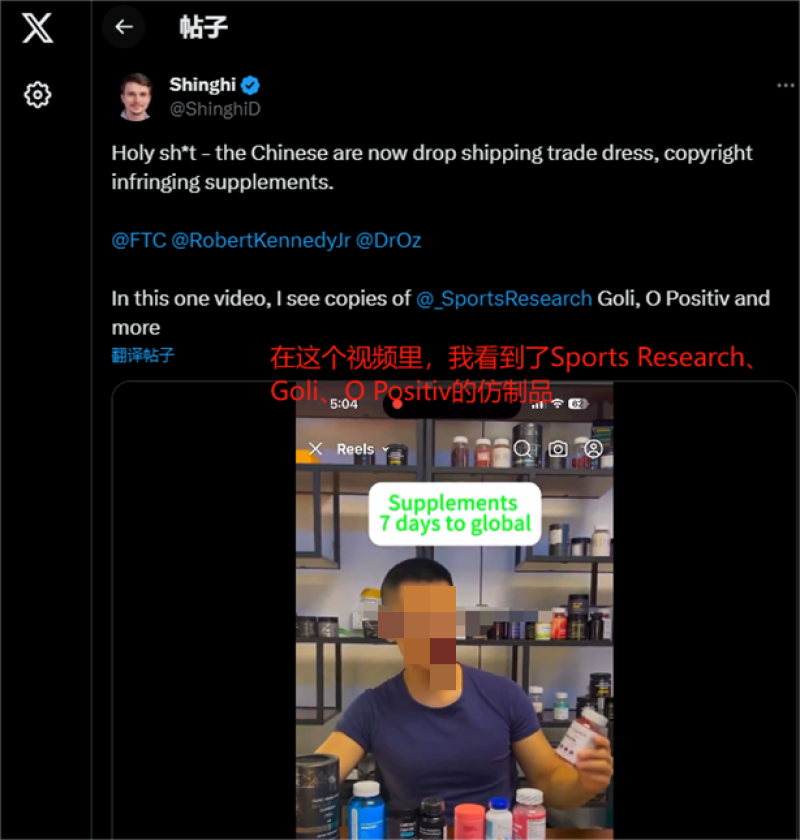Open the @RobertKennedyJr mention
Viewport: 800px width, 840px height.
262,241
